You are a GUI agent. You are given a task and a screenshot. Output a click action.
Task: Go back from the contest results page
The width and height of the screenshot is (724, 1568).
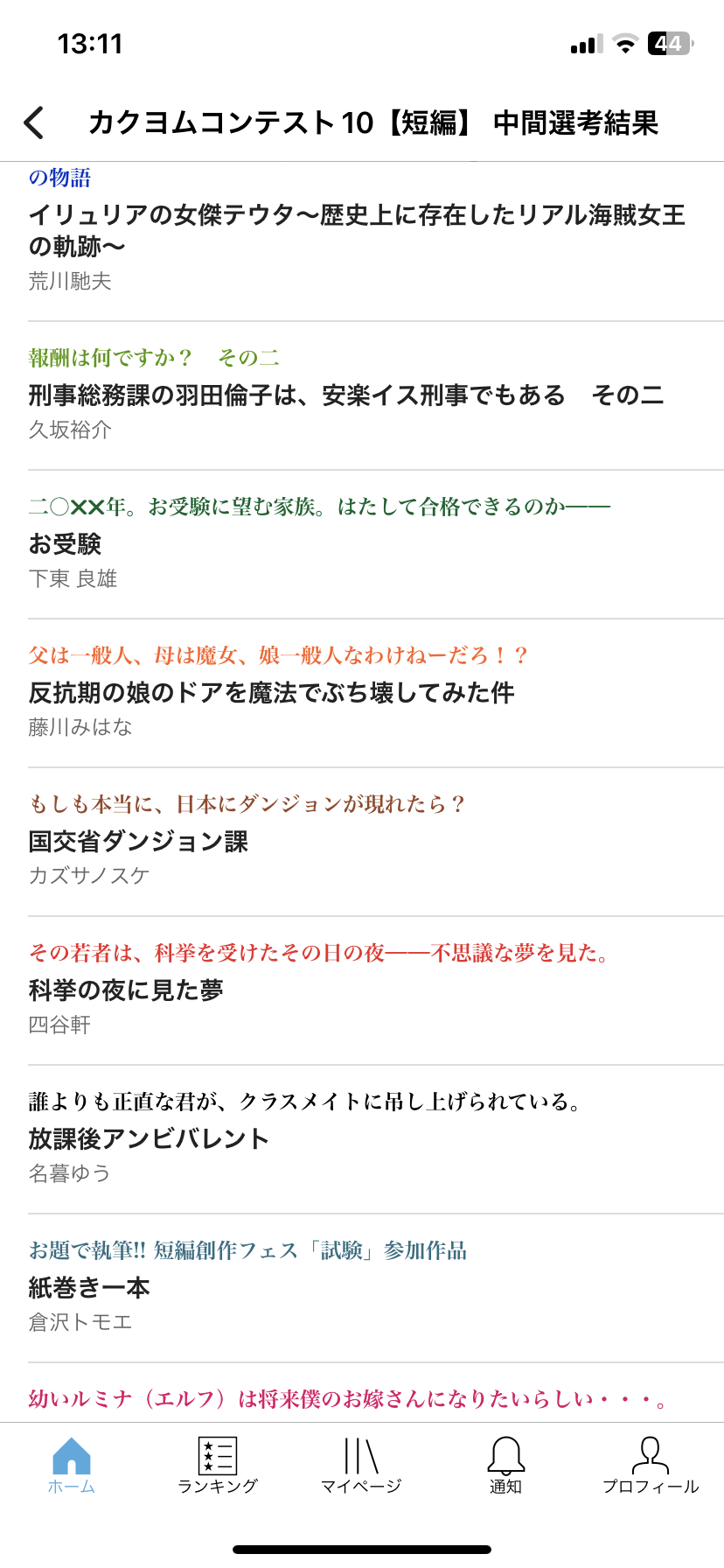(35, 123)
